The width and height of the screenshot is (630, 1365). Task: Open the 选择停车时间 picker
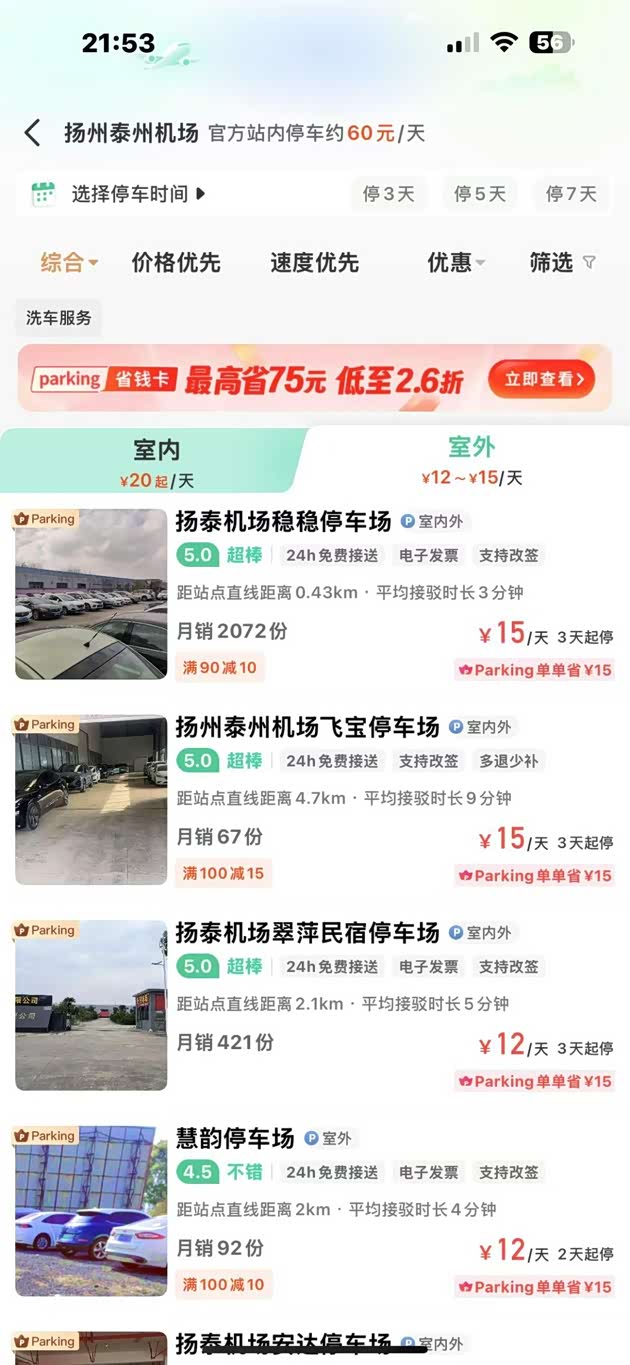point(130,194)
